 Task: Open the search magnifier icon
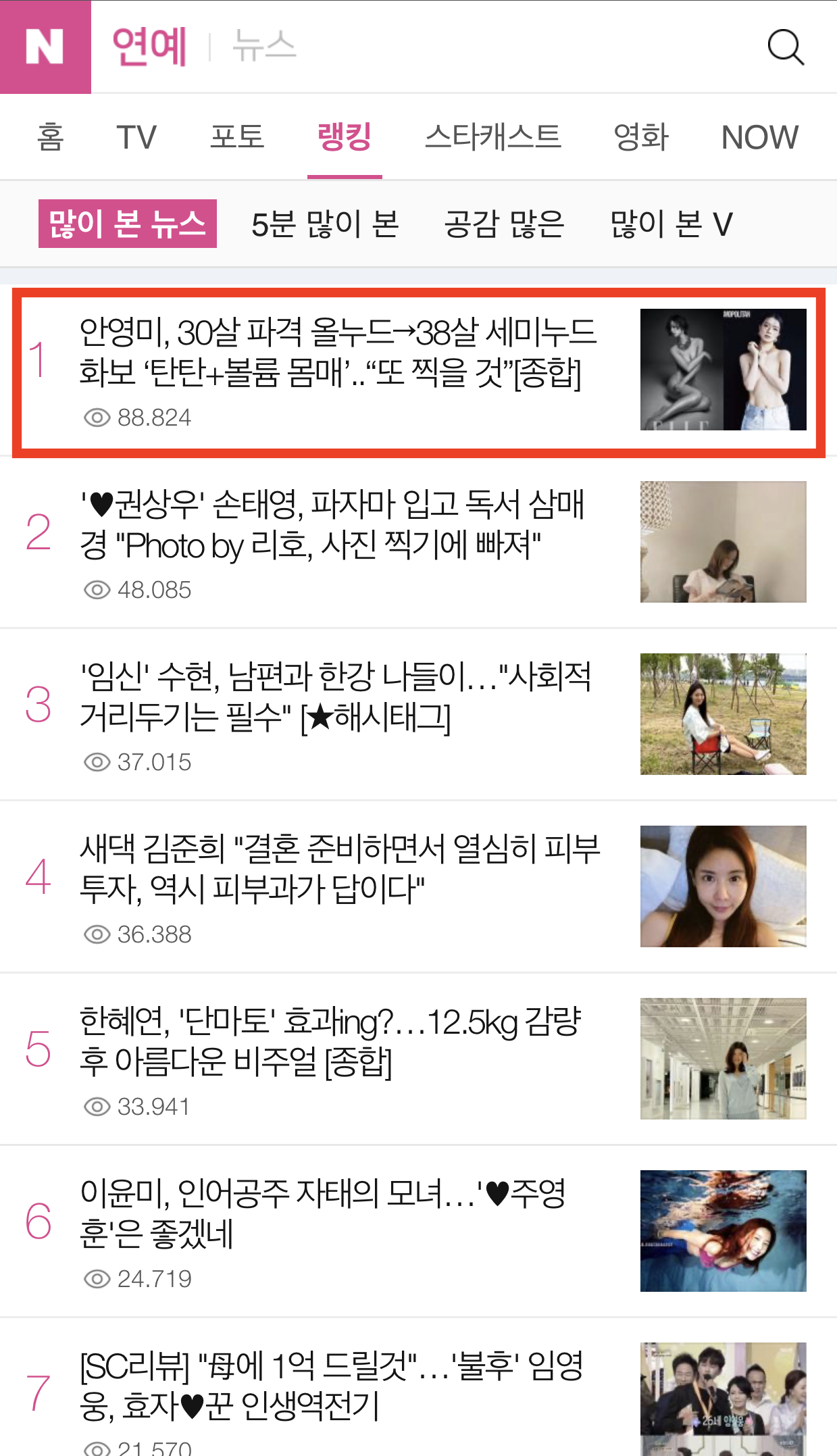coord(786,47)
